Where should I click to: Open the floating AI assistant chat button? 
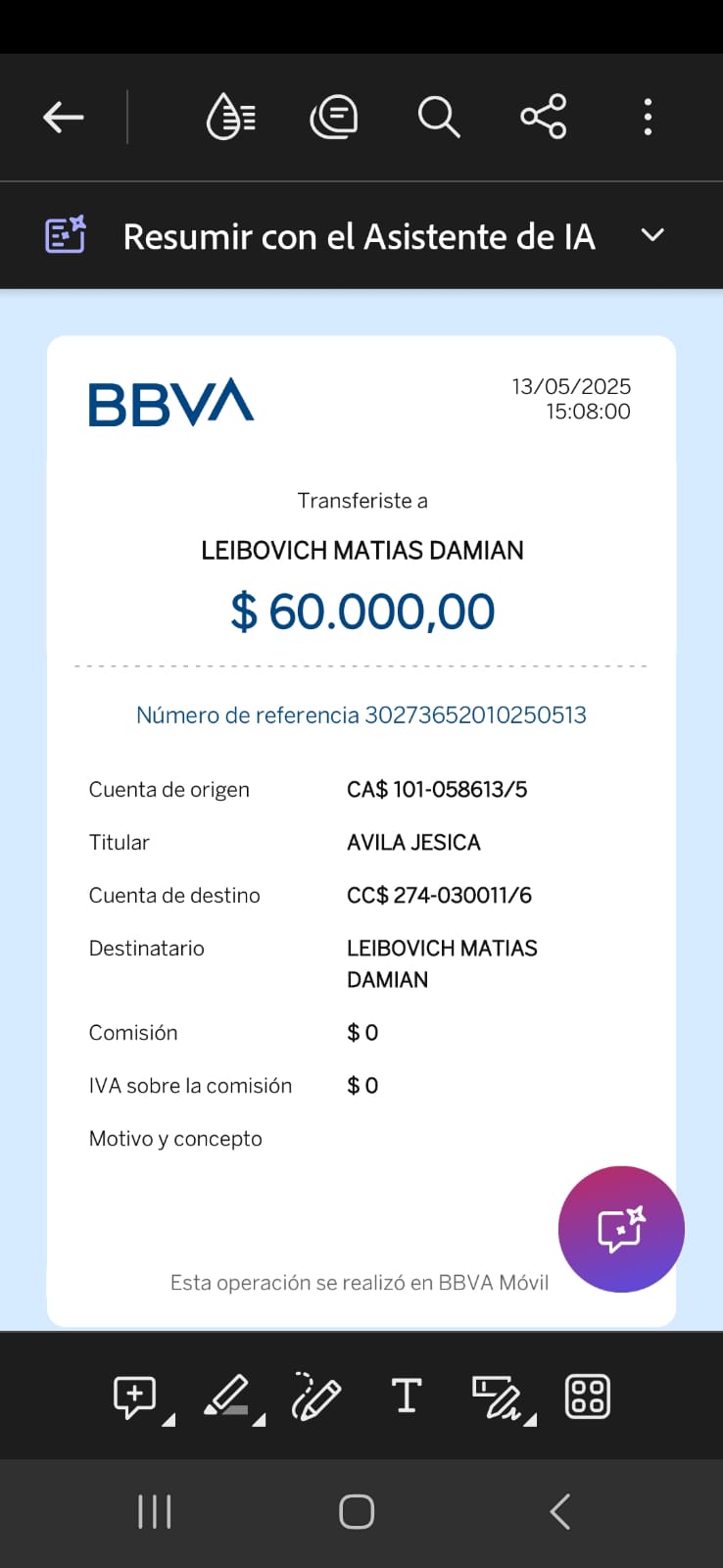coord(621,1229)
